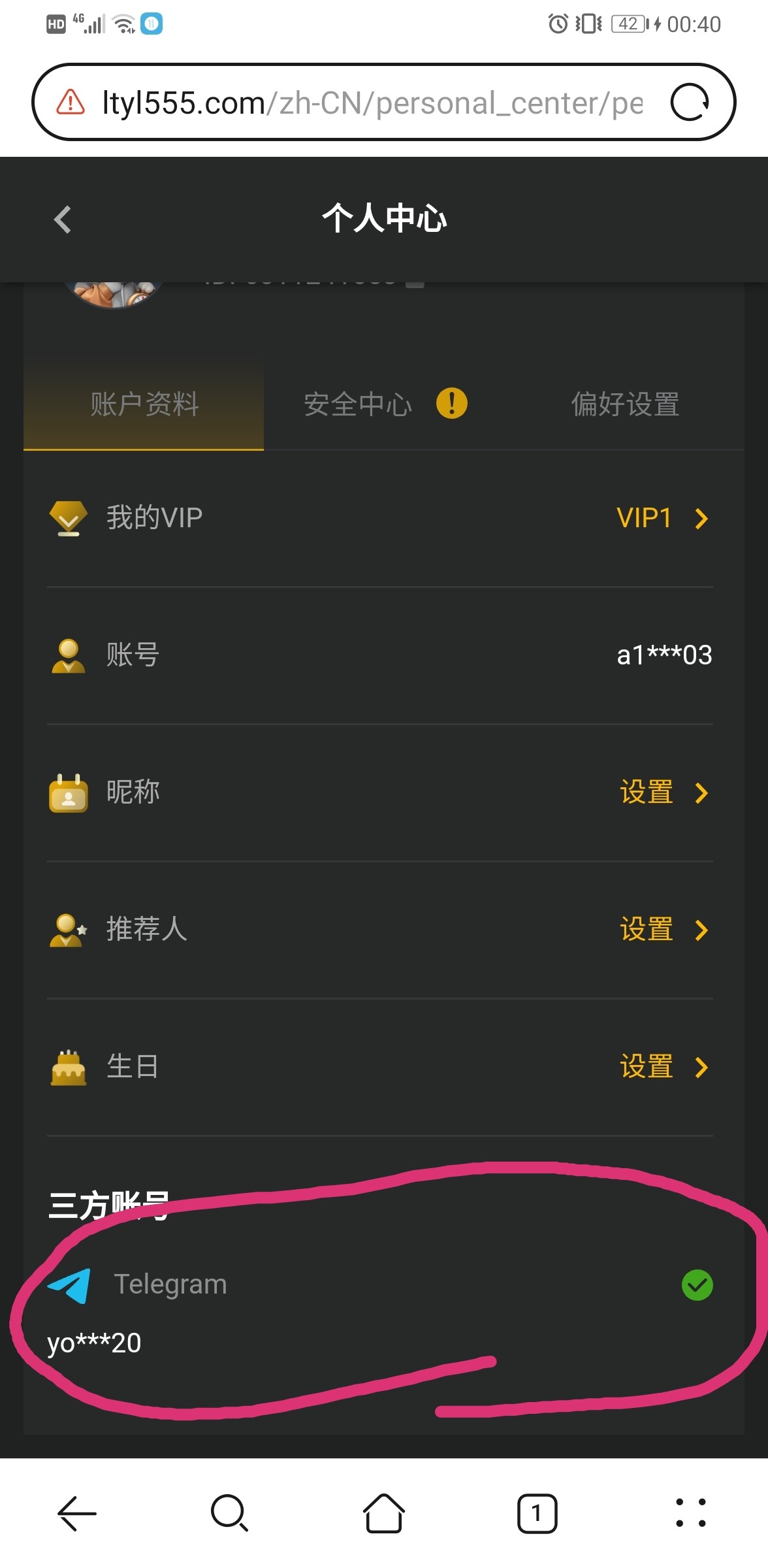Viewport: 768px width, 1568px height.
Task: Open browser search
Action: pyautogui.click(x=229, y=1512)
